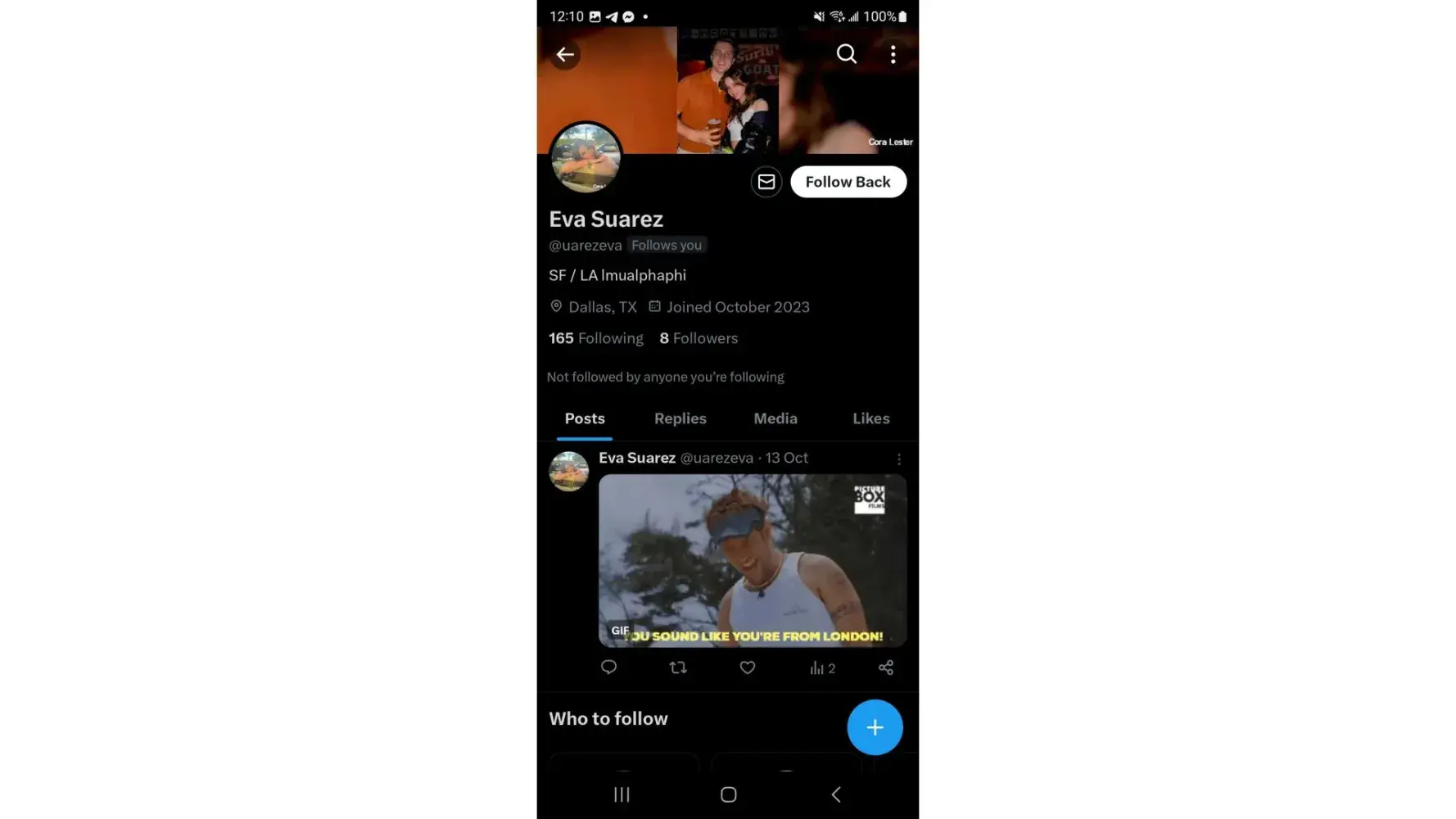This screenshot has height=819, width=1456.
Task: Switch to the Media tab
Action: (x=775, y=419)
